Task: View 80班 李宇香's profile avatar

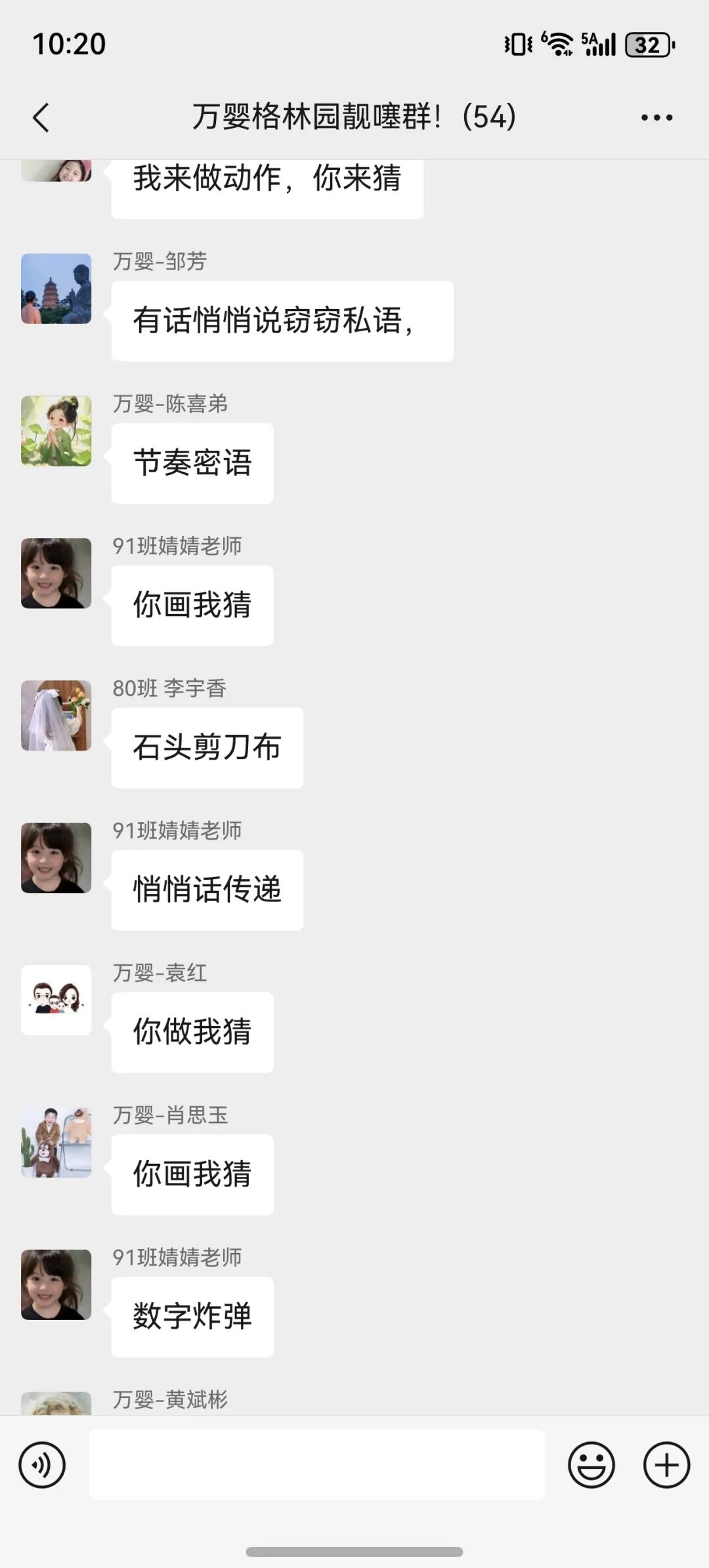Action: point(56,716)
